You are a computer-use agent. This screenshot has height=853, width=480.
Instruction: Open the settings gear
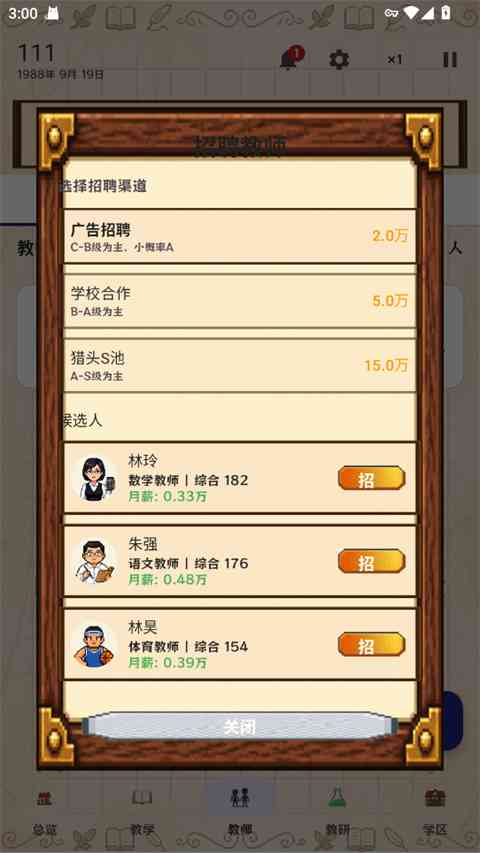(x=339, y=59)
